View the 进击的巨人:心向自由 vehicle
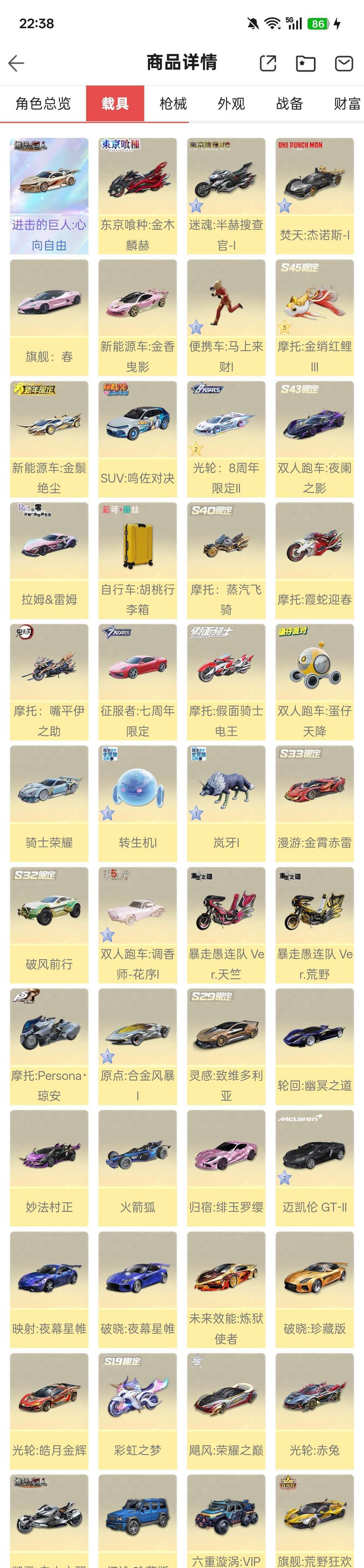This screenshot has width=364, height=1568. (49, 195)
